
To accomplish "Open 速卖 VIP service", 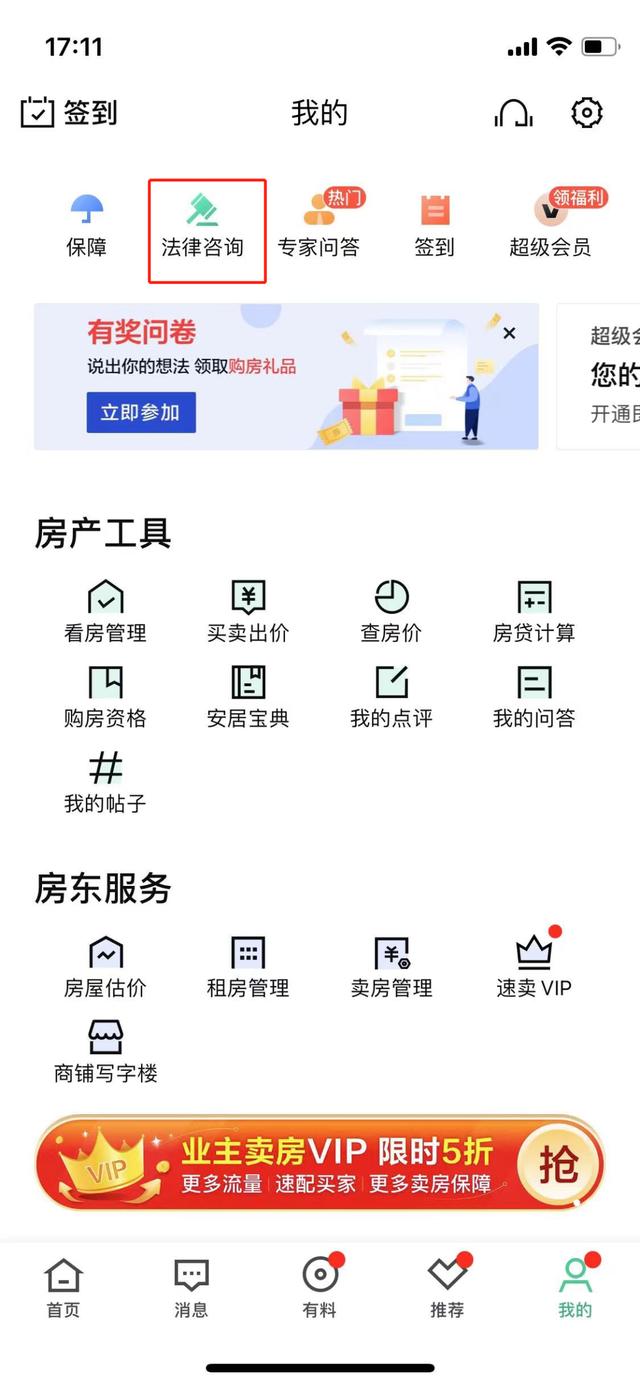I will pyautogui.click(x=534, y=968).
